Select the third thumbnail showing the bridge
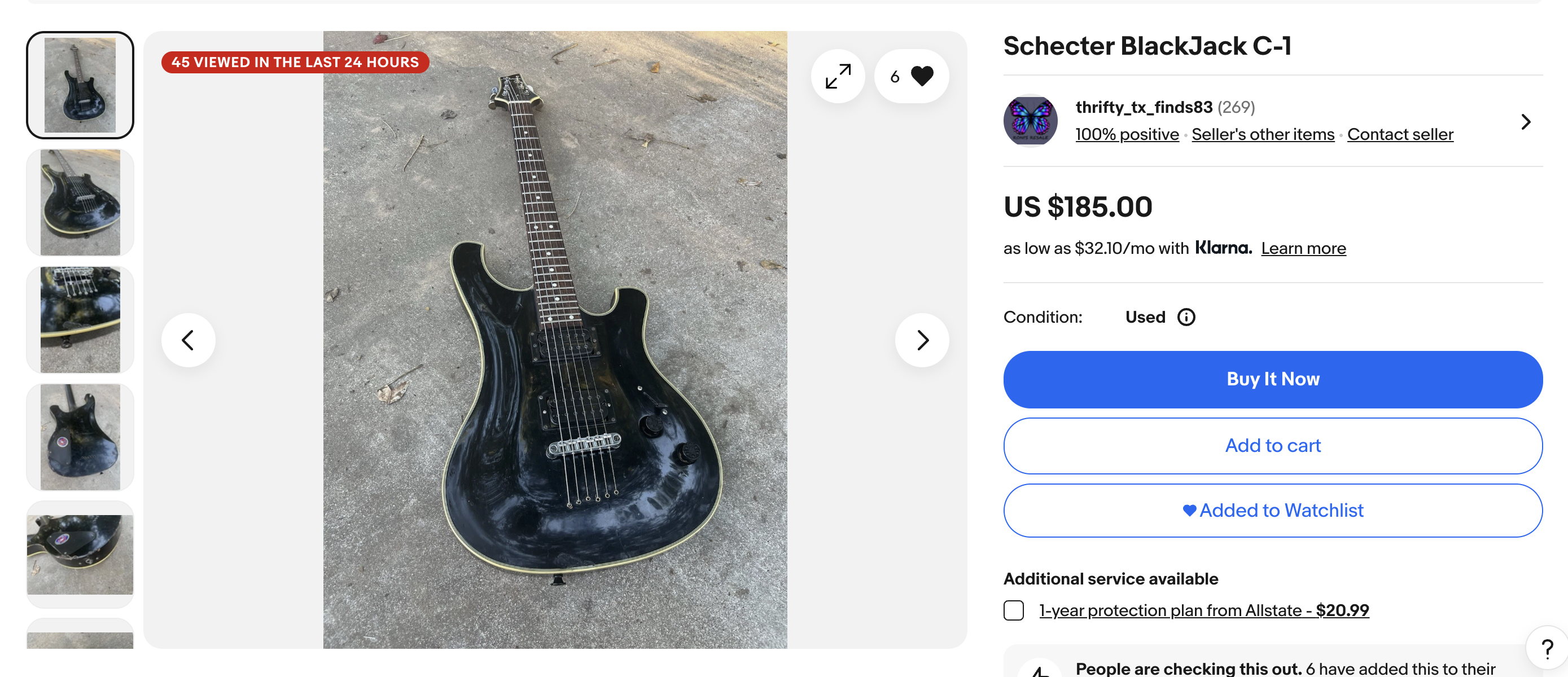1568x677 pixels. point(80,320)
